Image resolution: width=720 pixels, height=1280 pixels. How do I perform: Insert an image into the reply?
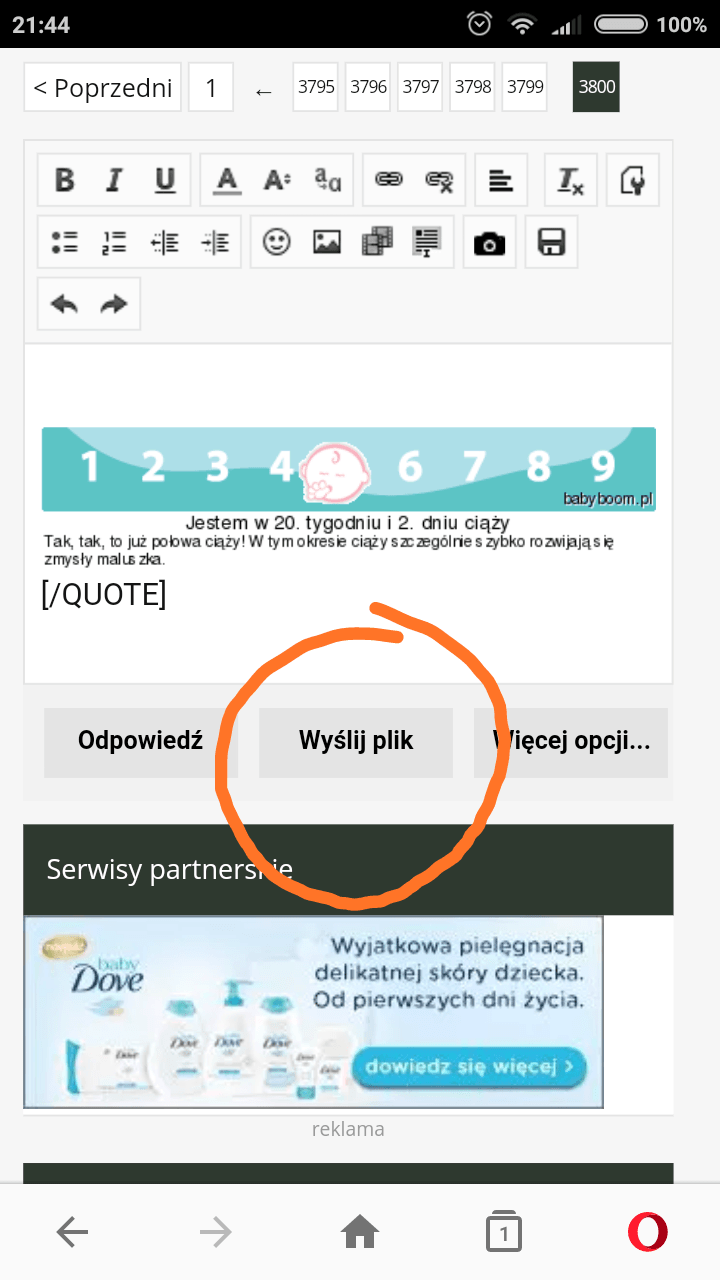pyautogui.click(x=327, y=242)
